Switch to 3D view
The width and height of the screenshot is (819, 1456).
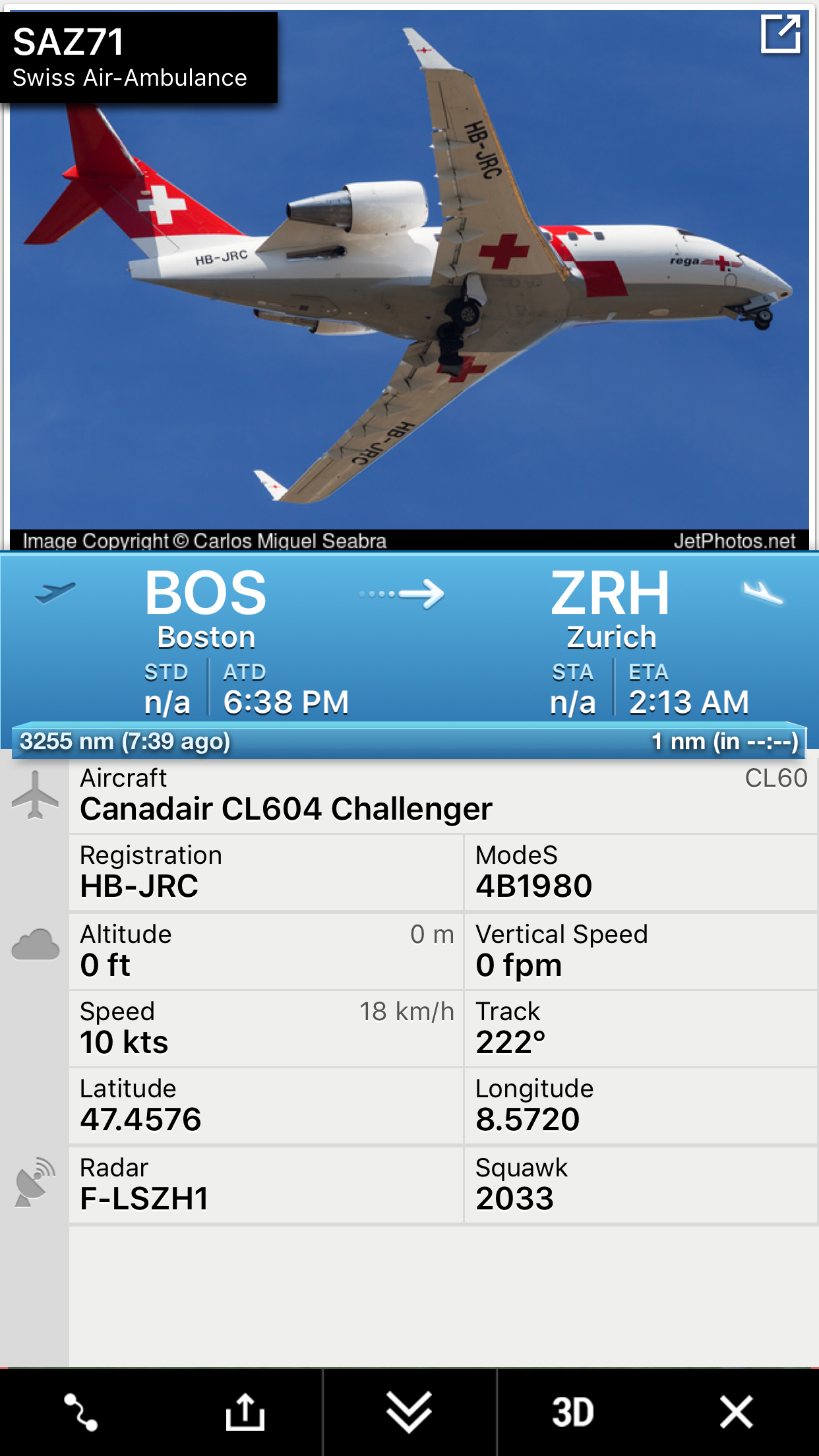click(x=572, y=1412)
